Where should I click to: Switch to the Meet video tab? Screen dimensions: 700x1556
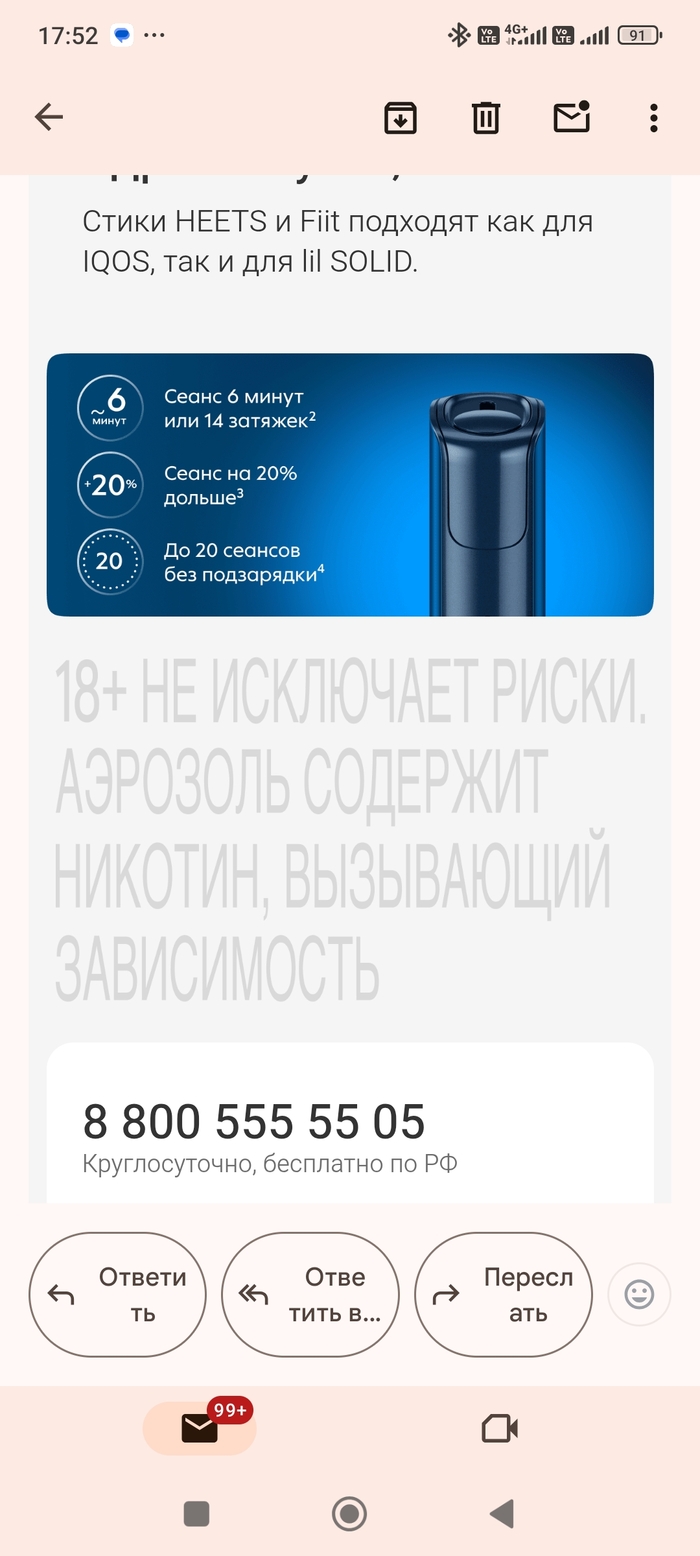(x=499, y=1428)
